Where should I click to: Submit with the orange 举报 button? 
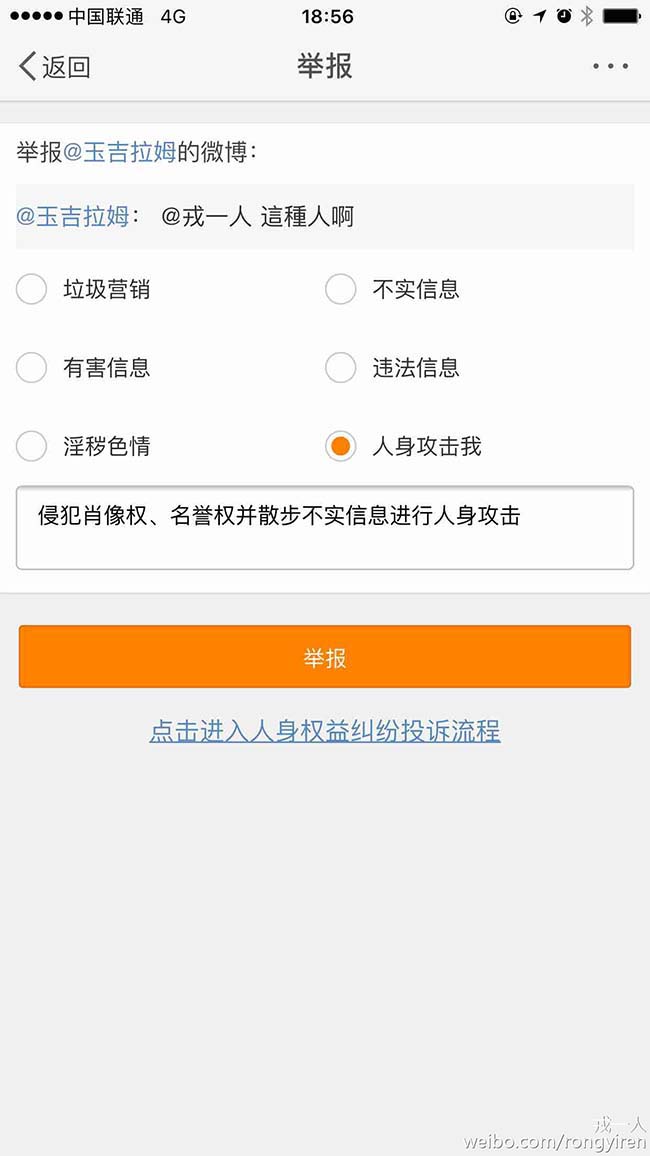[325, 657]
